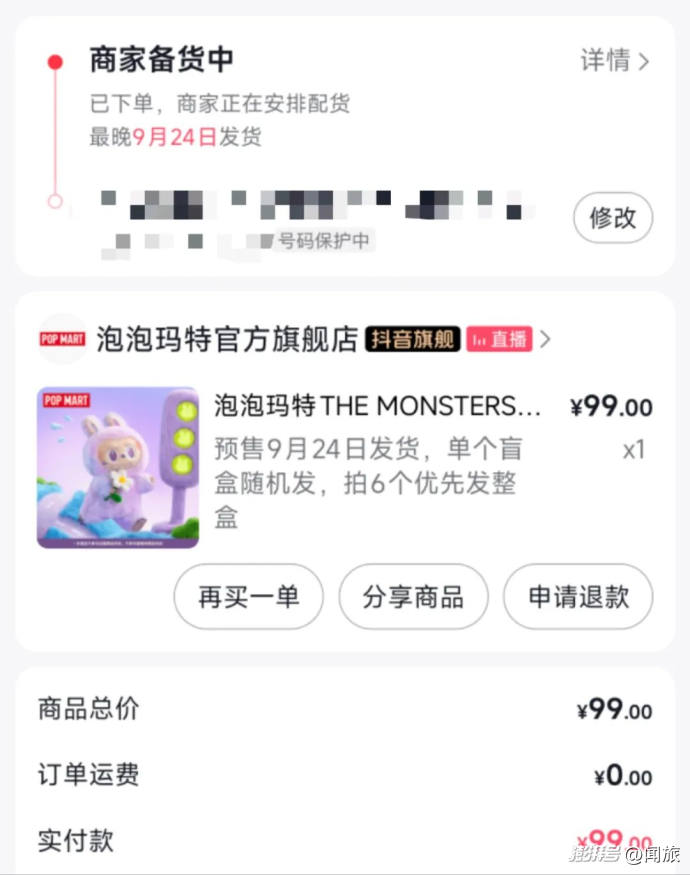
Task: Tap 修改 to edit the address
Action: click(612, 218)
